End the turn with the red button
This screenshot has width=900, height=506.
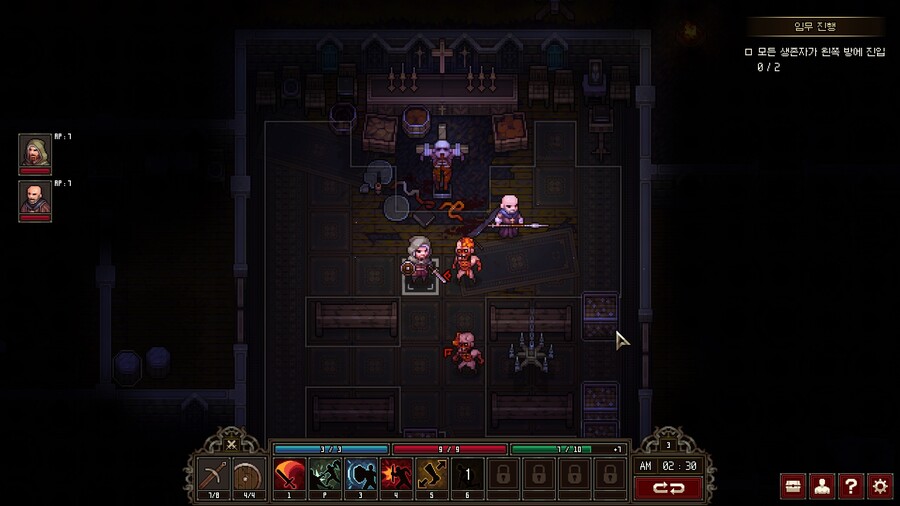click(x=668, y=487)
